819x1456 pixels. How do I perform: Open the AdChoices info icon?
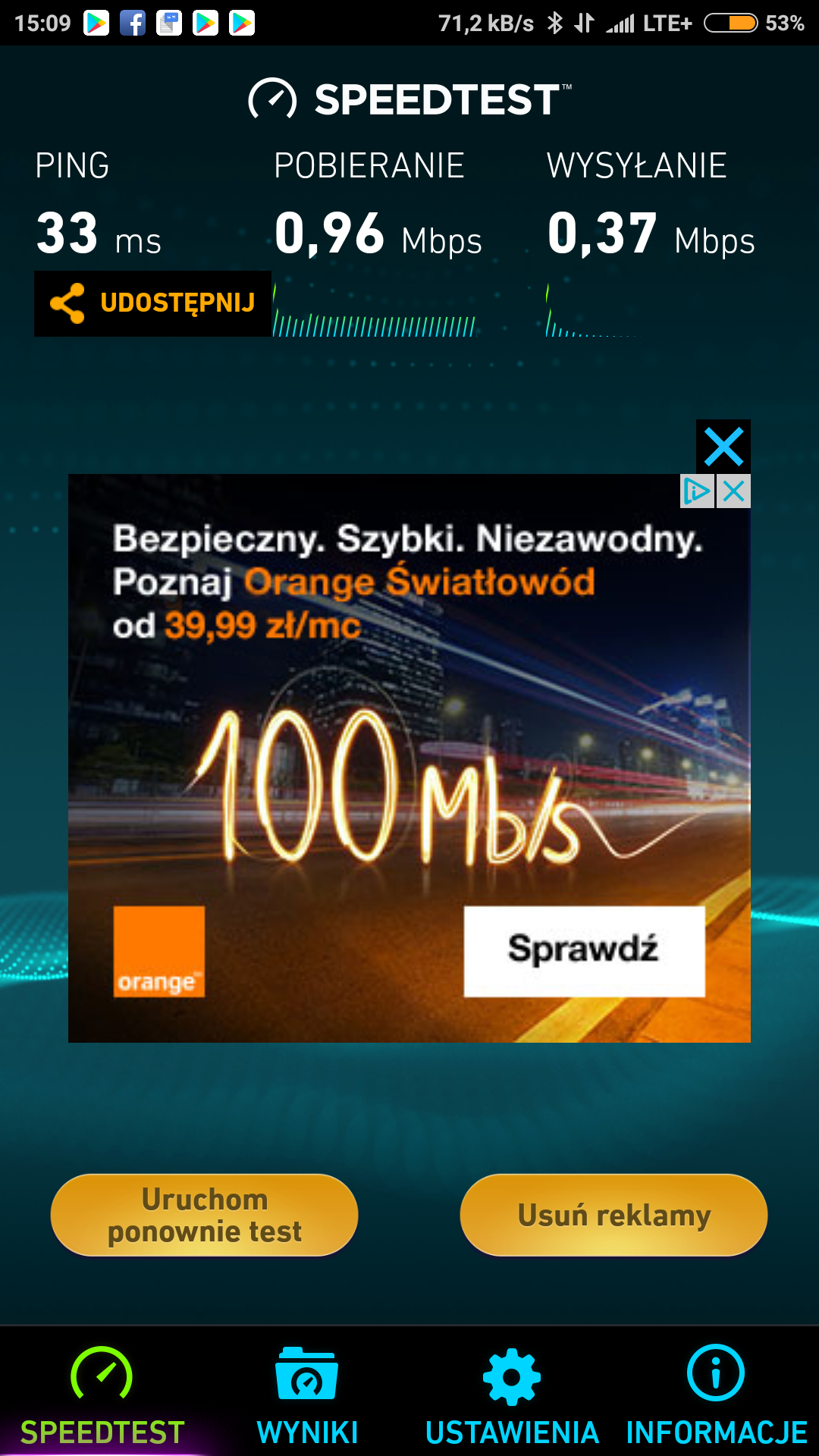pyautogui.click(x=697, y=491)
